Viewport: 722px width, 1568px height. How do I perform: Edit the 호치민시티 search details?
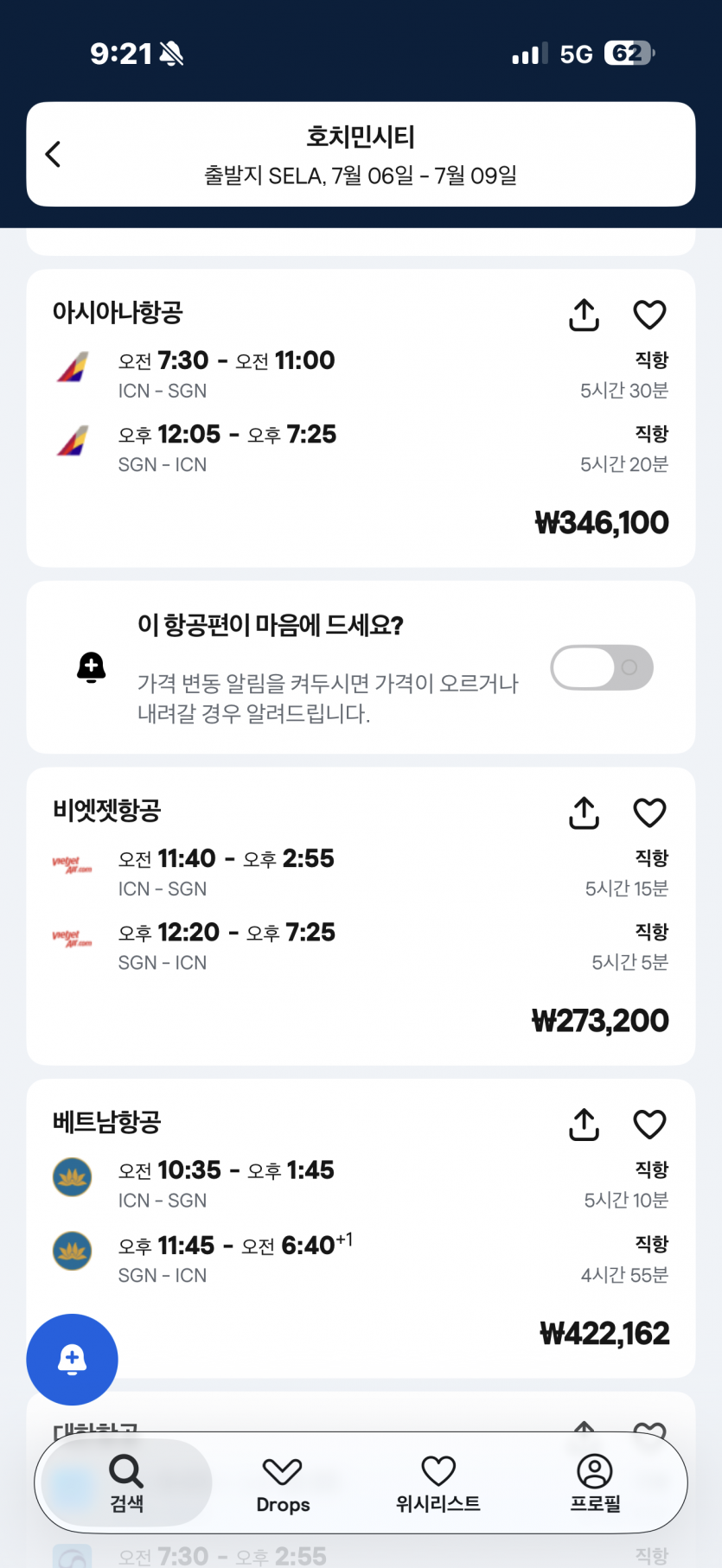point(361,155)
